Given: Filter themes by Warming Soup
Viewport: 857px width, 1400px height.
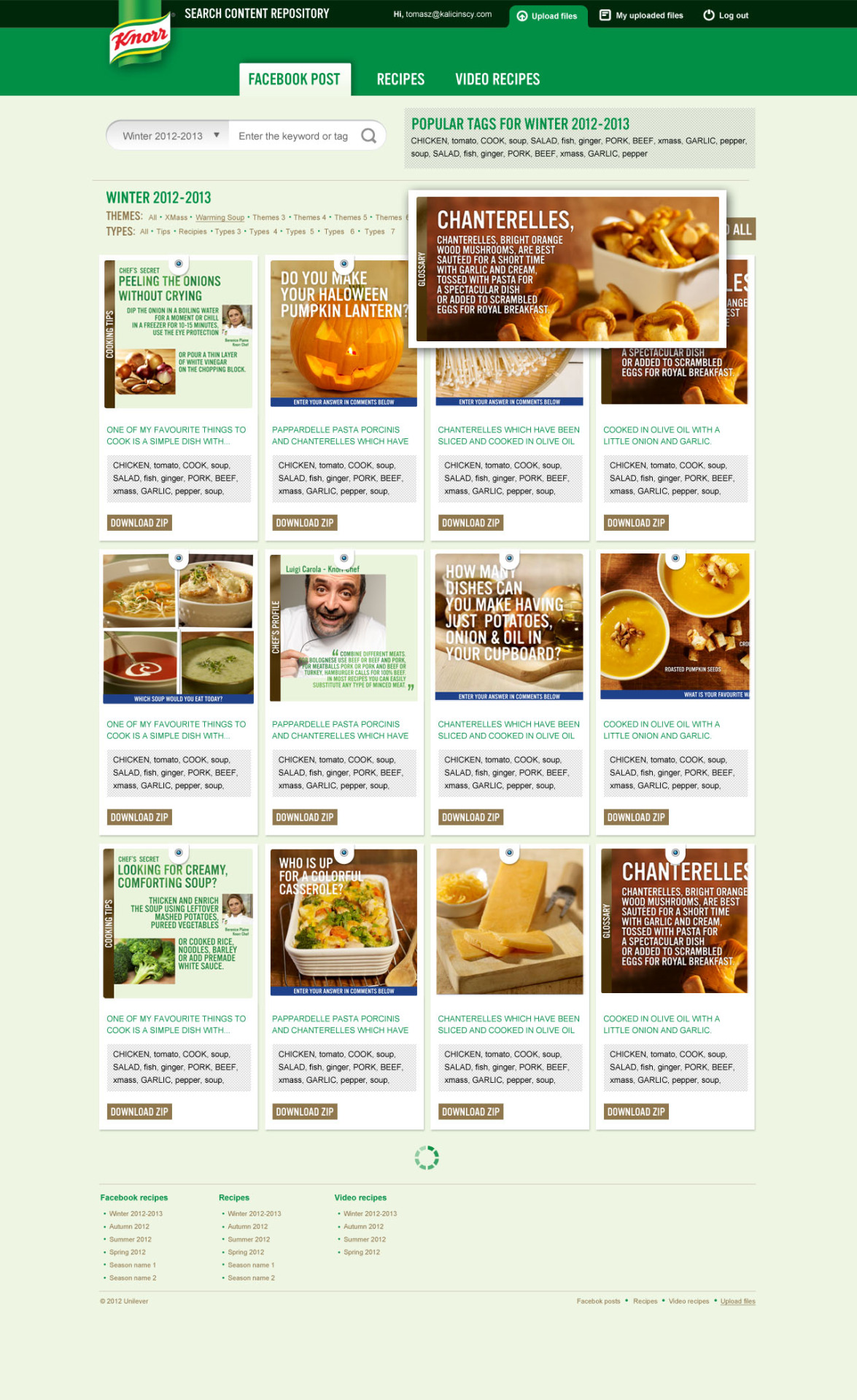Looking at the screenshot, I should coord(220,217).
